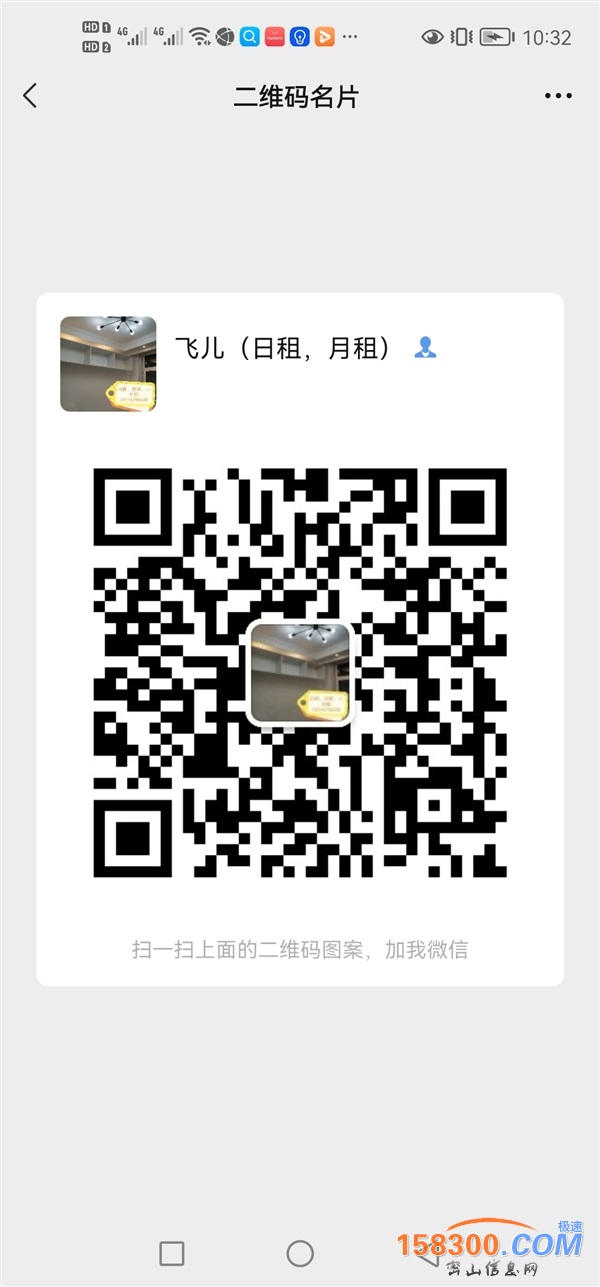Go back from the QR code card page
Viewport: 600px width, 1287px height.
point(30,96)
